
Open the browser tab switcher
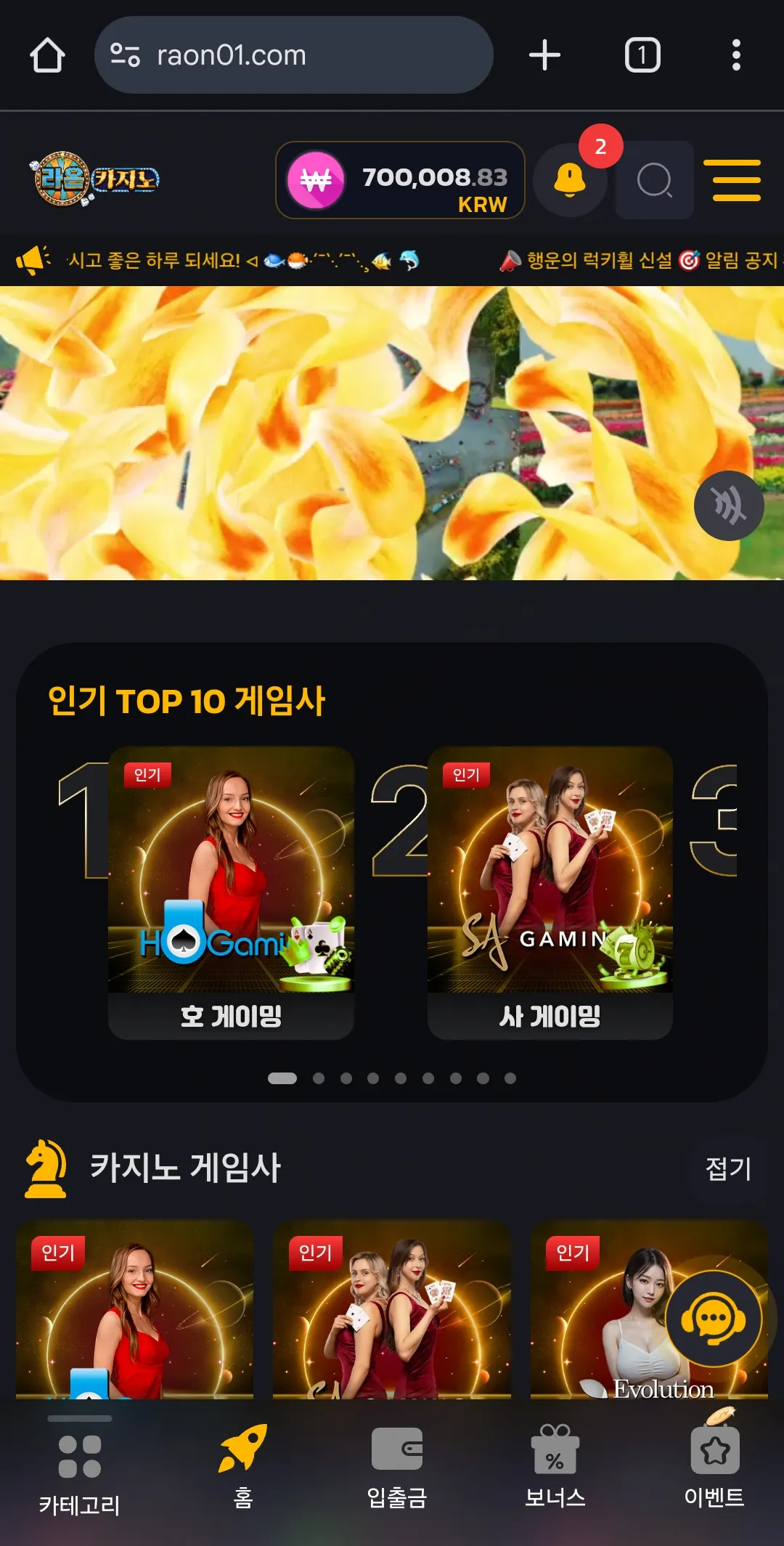pyautogui.click(x=642, y=55)
